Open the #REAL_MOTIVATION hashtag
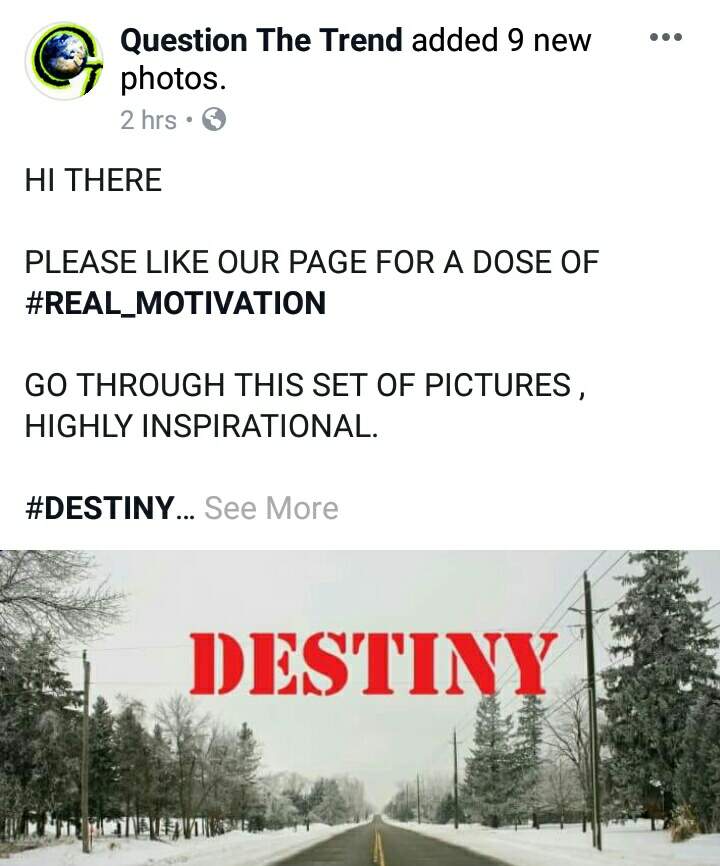720x866 pixels. tap(175, 303)
